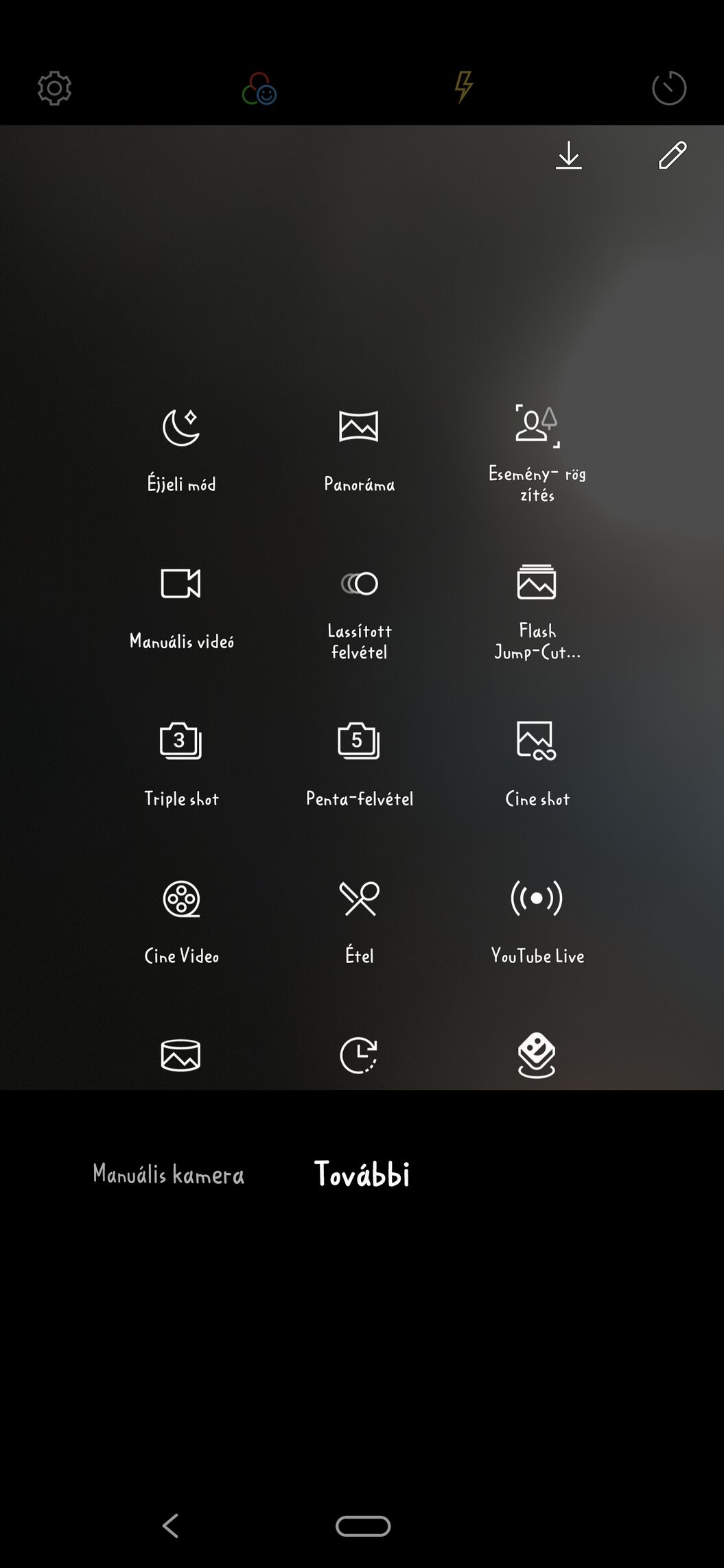724x1568 pixels.
Task: Open Esemény-rögzítés mode
Action: click(537, 453)
